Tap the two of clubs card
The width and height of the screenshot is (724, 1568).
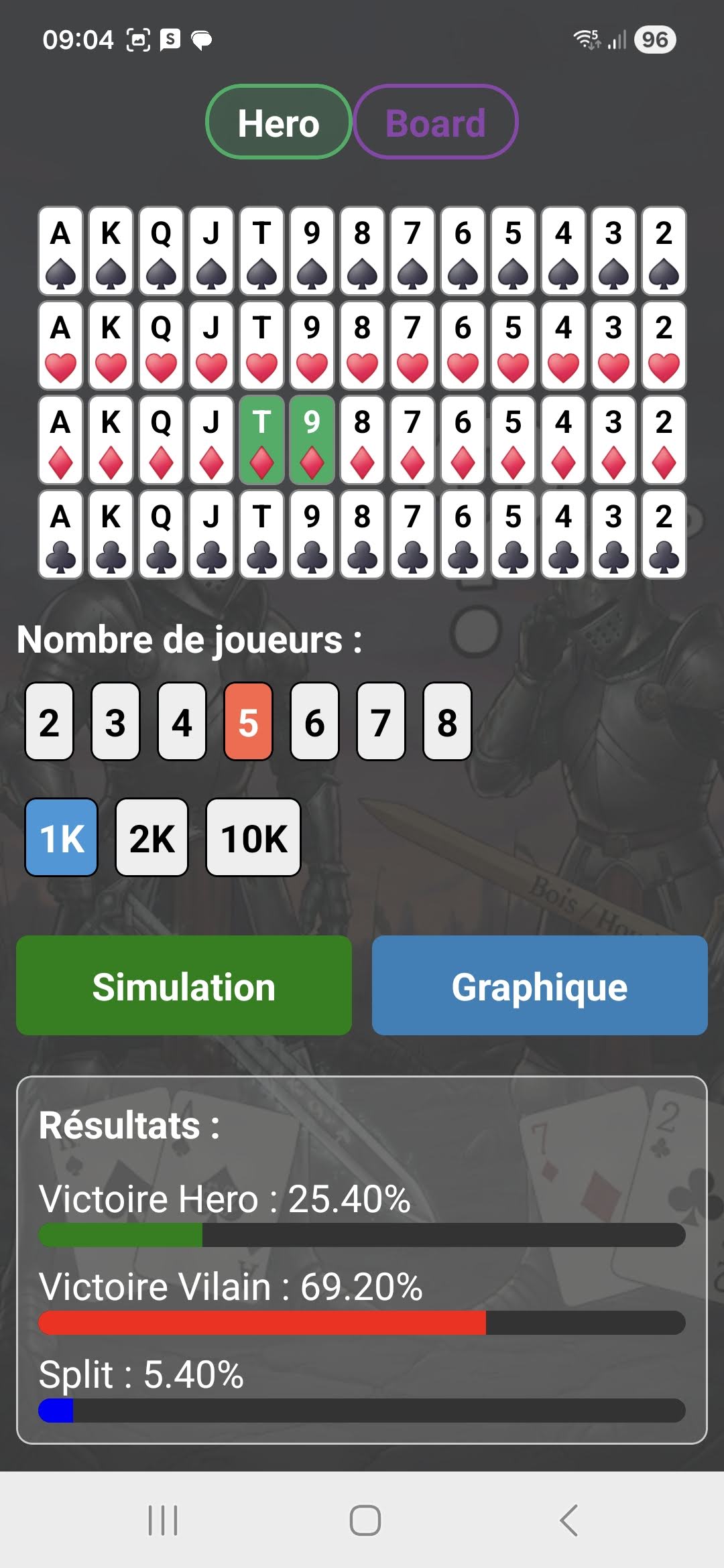(664, 535)
